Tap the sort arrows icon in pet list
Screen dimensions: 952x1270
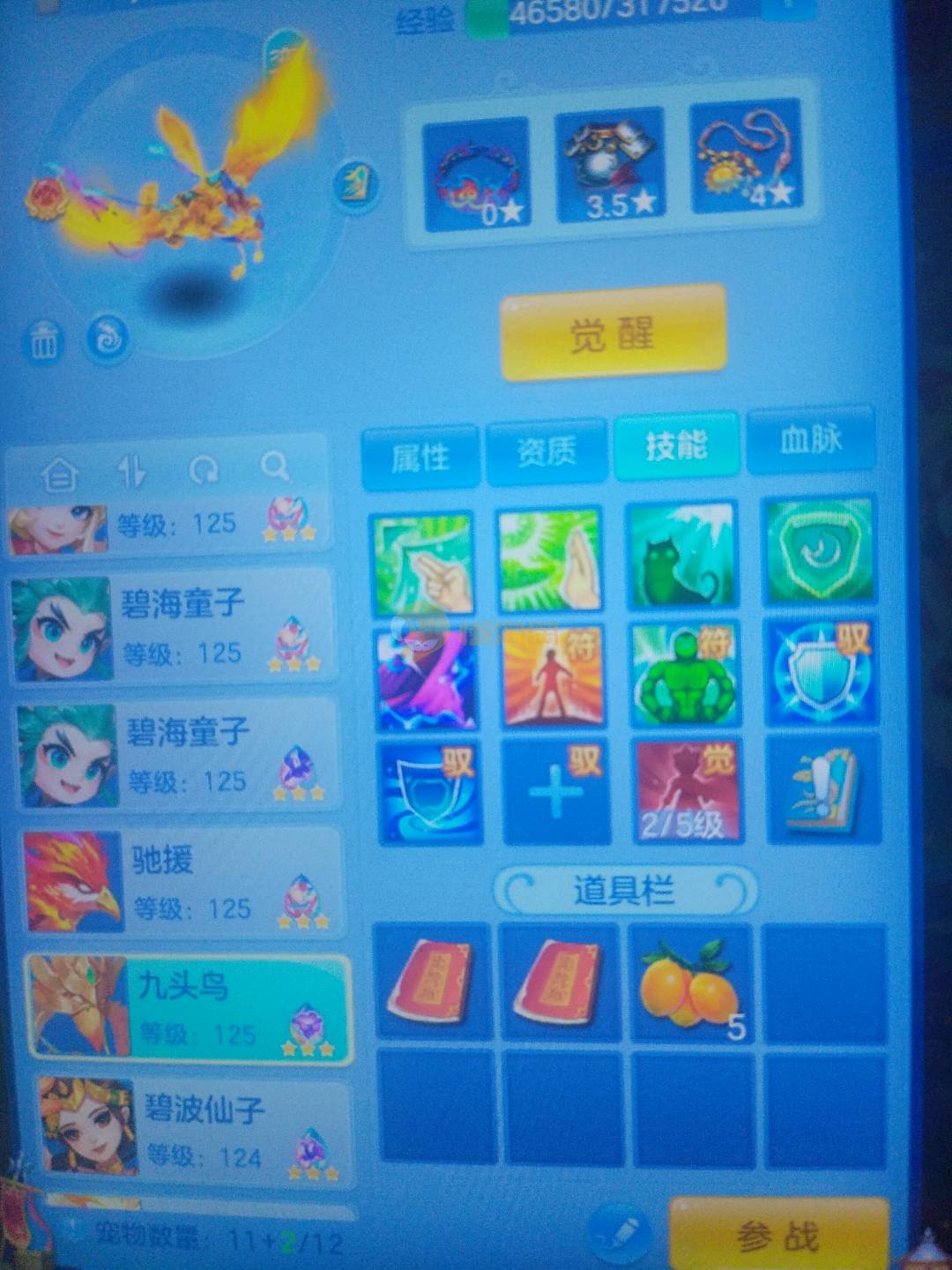point(132,472)
